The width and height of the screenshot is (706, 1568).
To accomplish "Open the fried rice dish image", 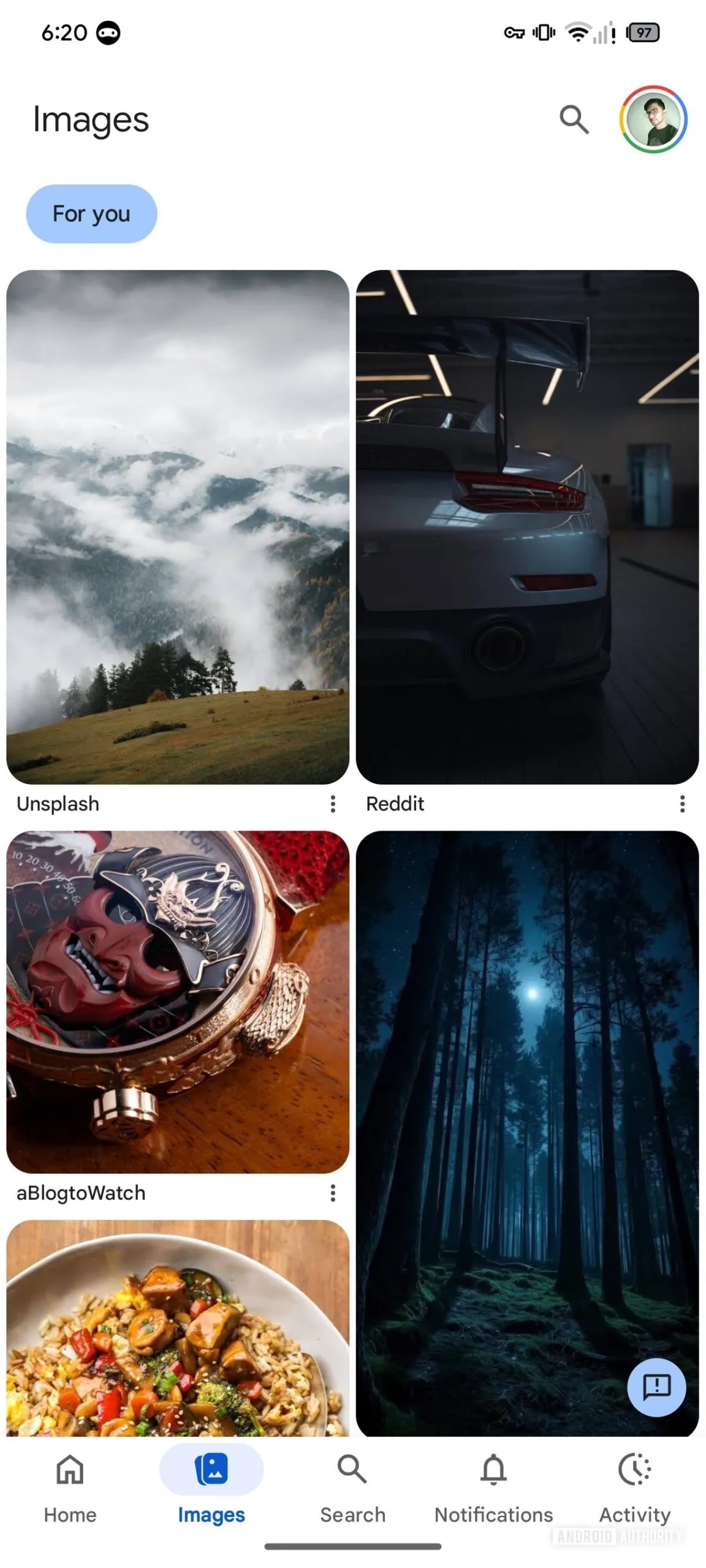I will pyautogui.click(x=178, y=1329).
